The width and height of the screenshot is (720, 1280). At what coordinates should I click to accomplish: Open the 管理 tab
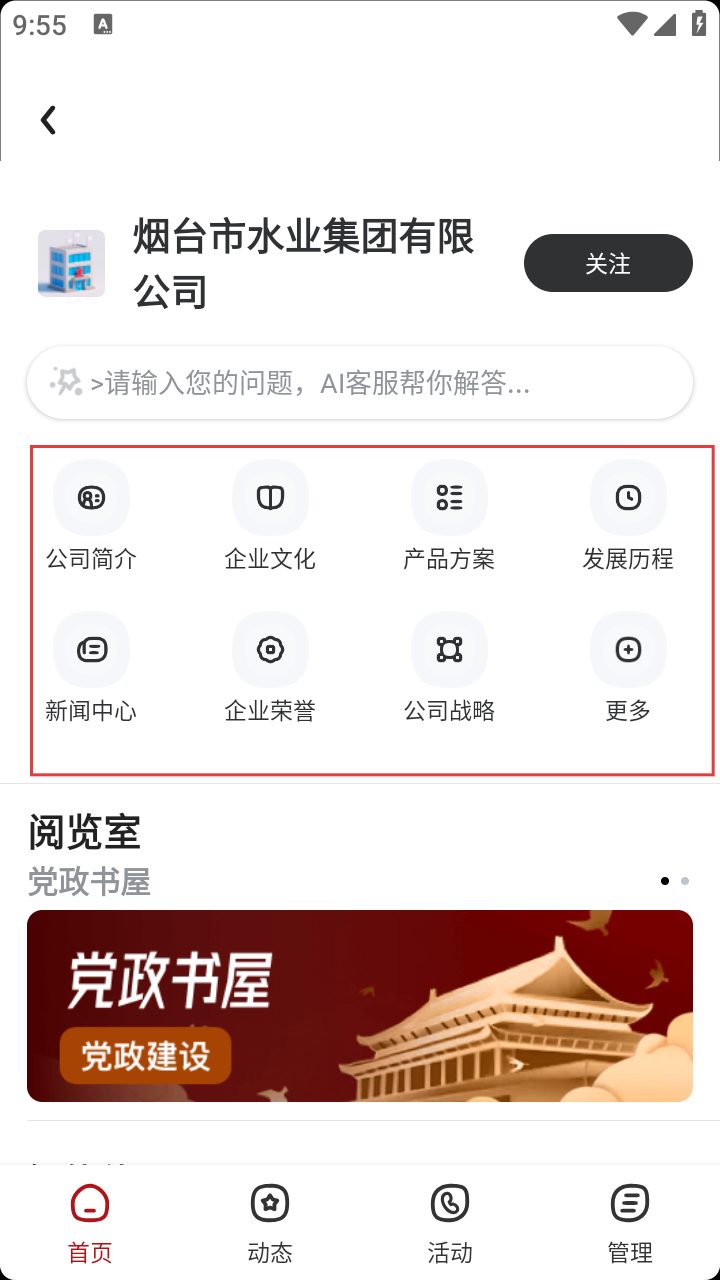point(630,1222)
